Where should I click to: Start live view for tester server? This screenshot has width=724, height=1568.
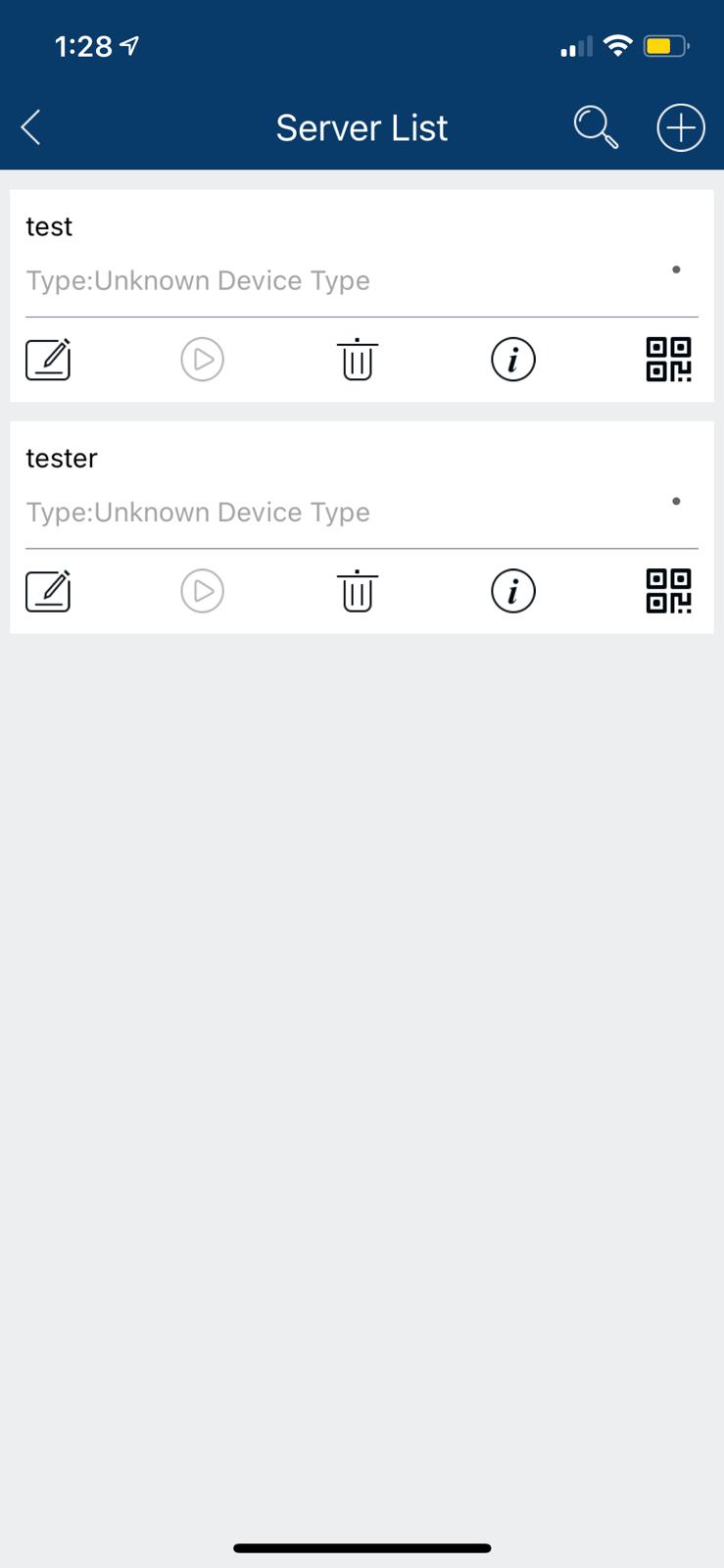point(203,591)
